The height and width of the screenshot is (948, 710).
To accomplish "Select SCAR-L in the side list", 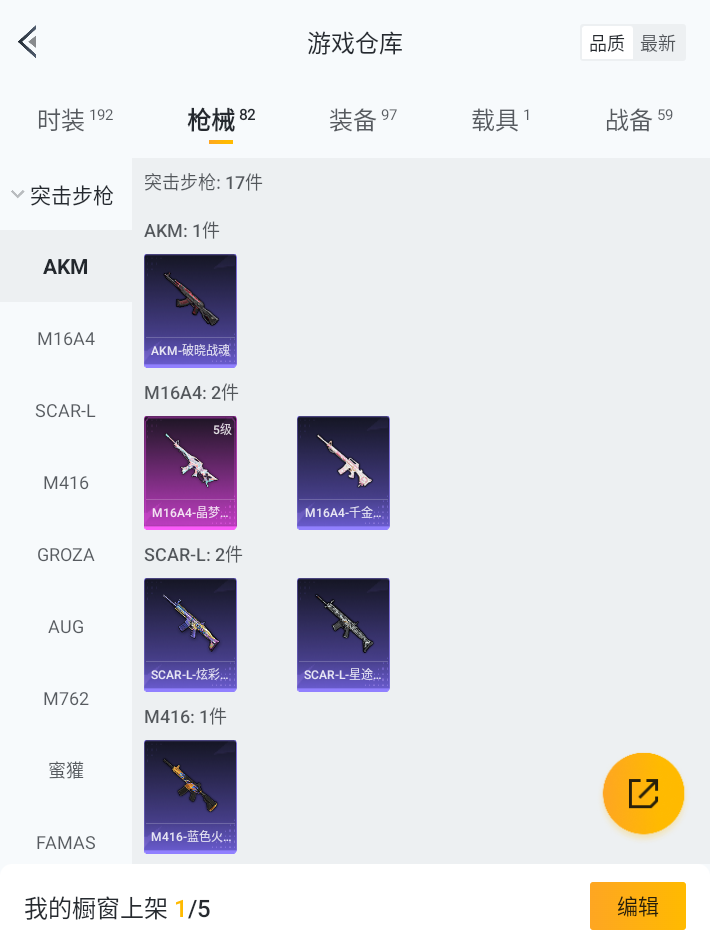I will pos(66,411).
